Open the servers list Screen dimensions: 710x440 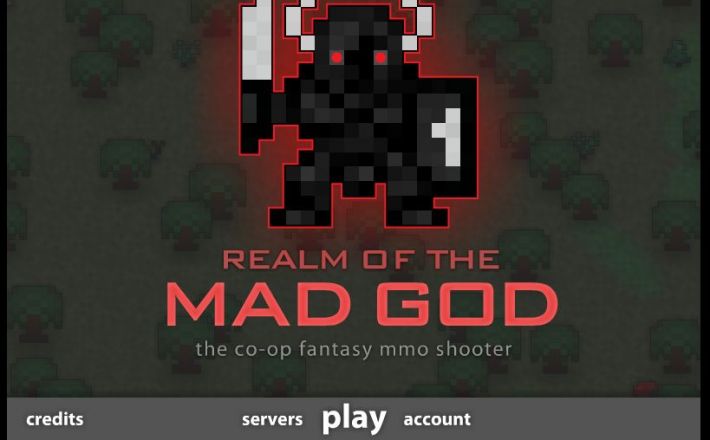[272, 420]
